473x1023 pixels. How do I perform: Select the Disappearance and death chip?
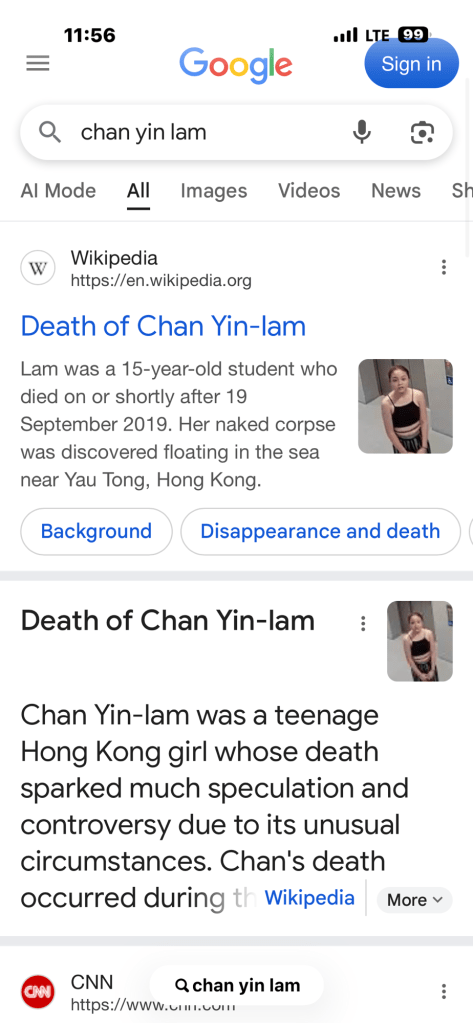pyautogui.click(x=320, y=531)
